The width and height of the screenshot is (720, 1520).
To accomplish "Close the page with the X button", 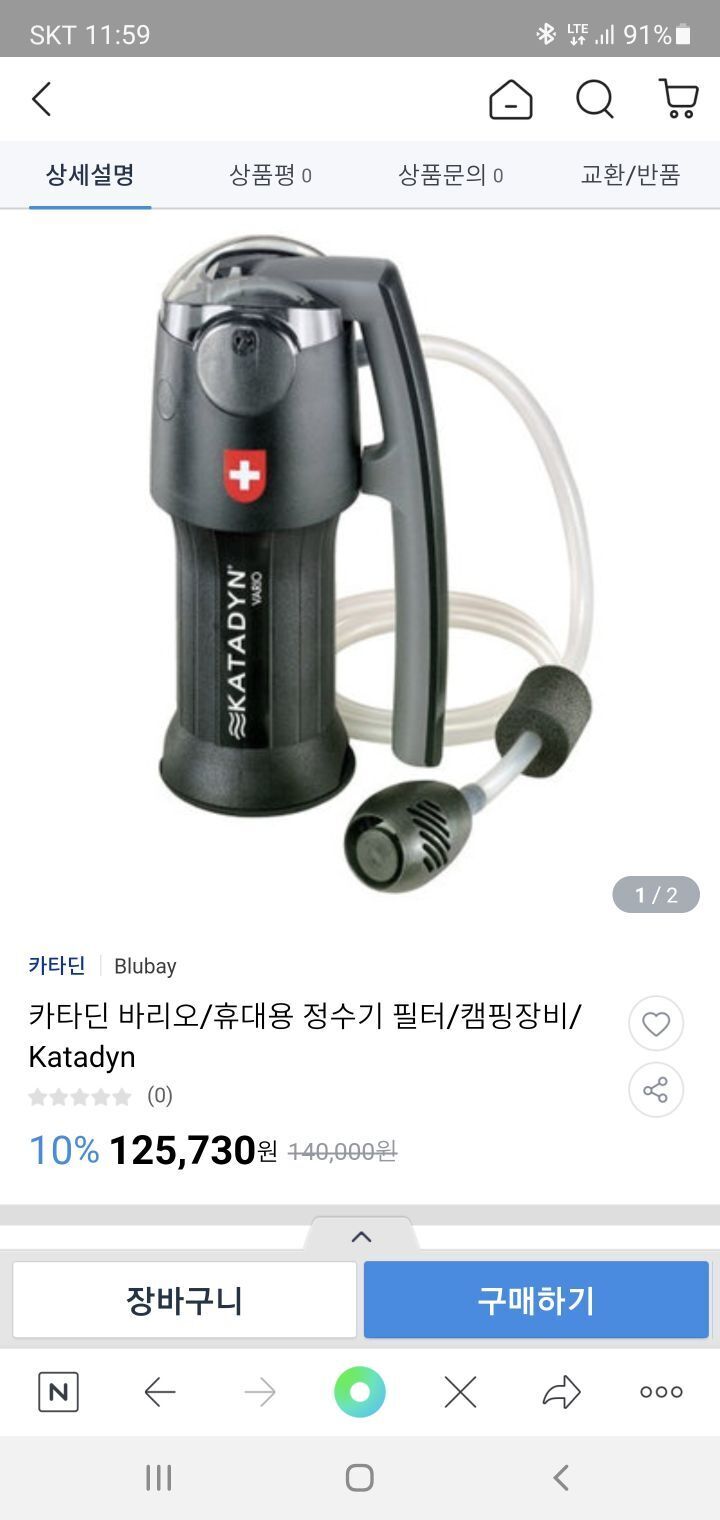I will coord(460,1392).
